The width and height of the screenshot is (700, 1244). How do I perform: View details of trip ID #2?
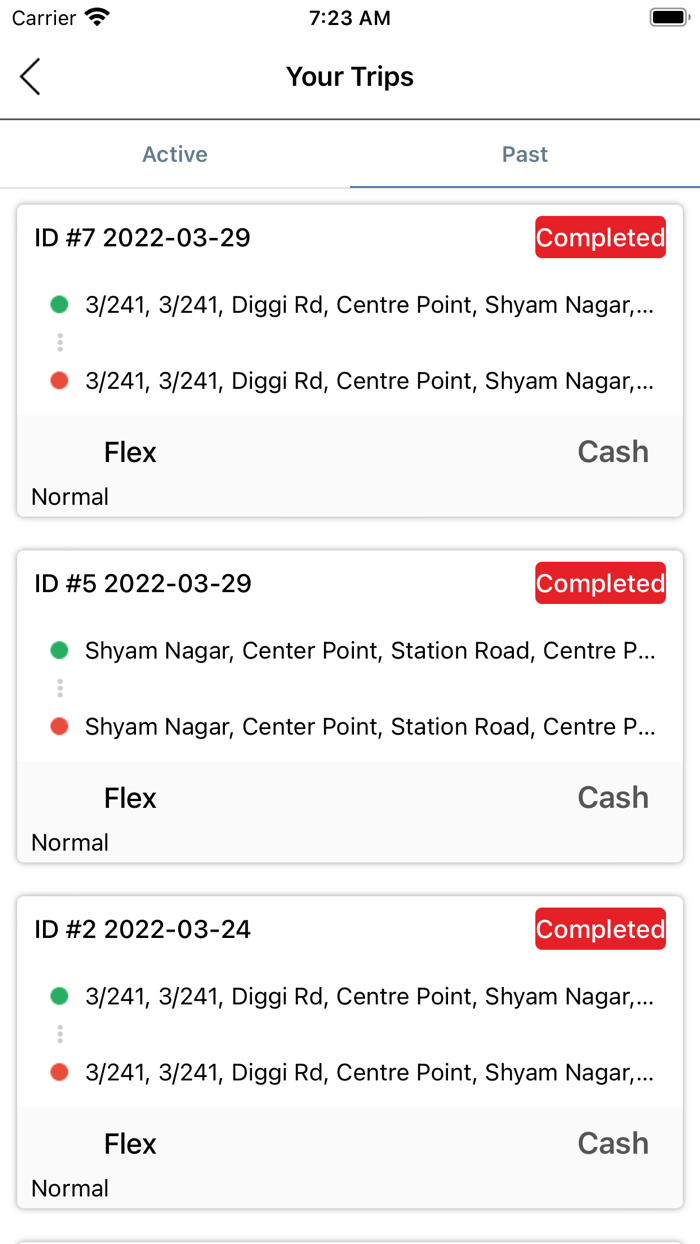[x=350, y=1050]
